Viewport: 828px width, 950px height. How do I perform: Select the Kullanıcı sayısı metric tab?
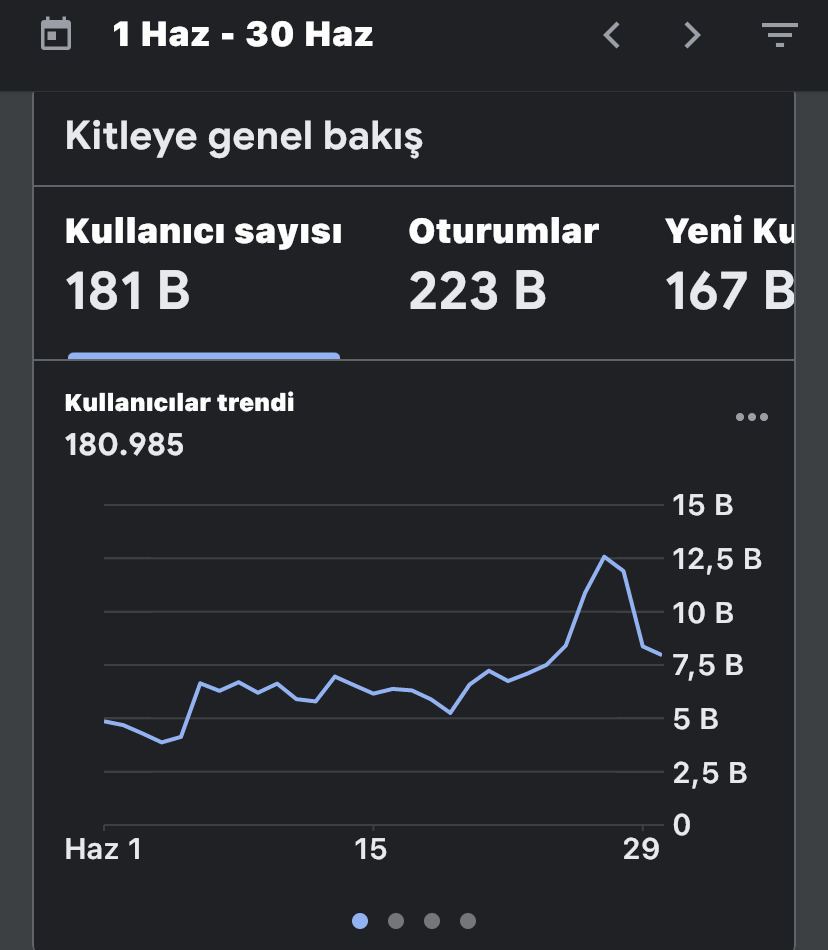tap(204, 271)
